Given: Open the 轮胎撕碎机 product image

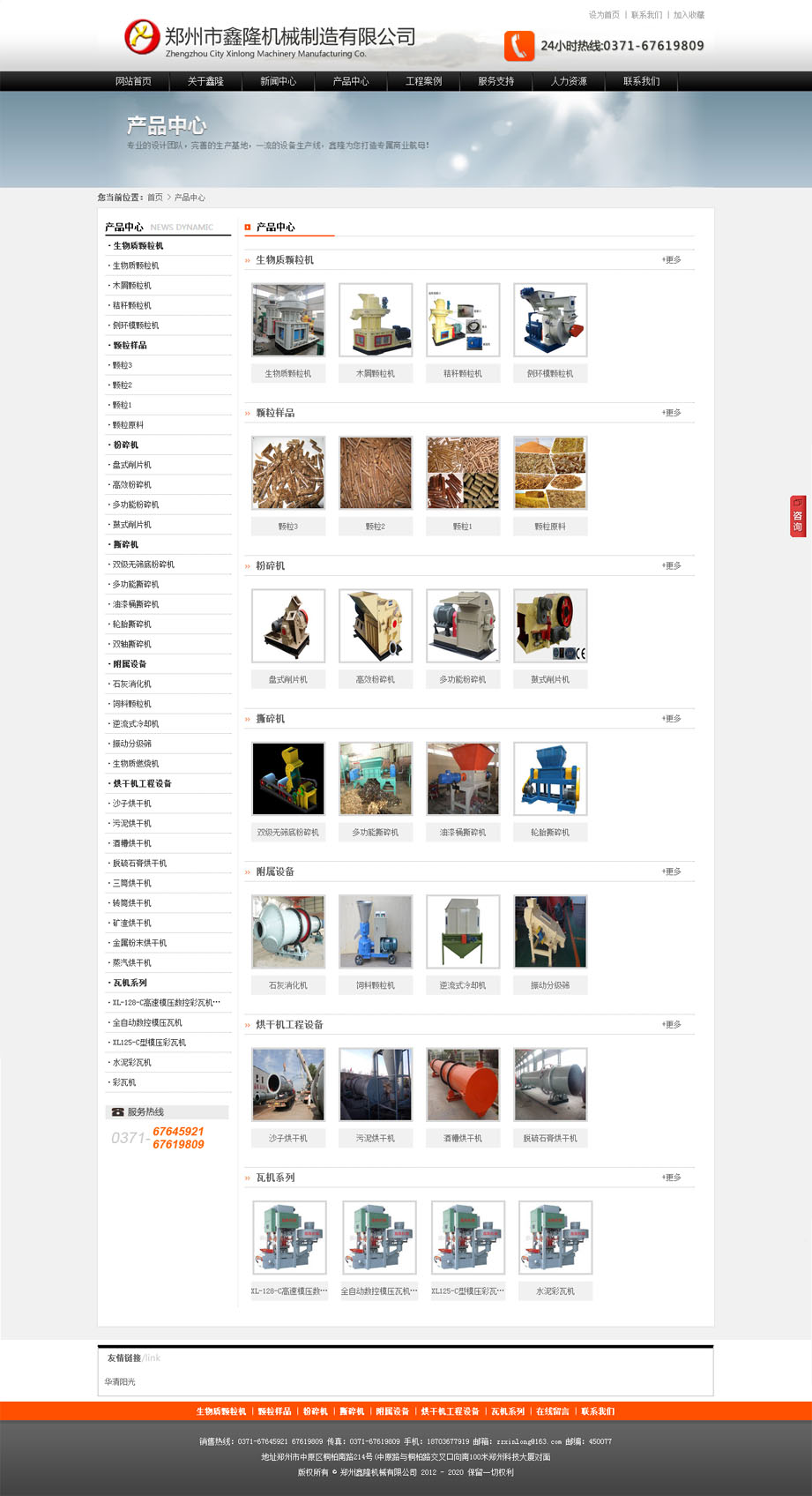Looking at the screenshot, I should click(550, 779).
